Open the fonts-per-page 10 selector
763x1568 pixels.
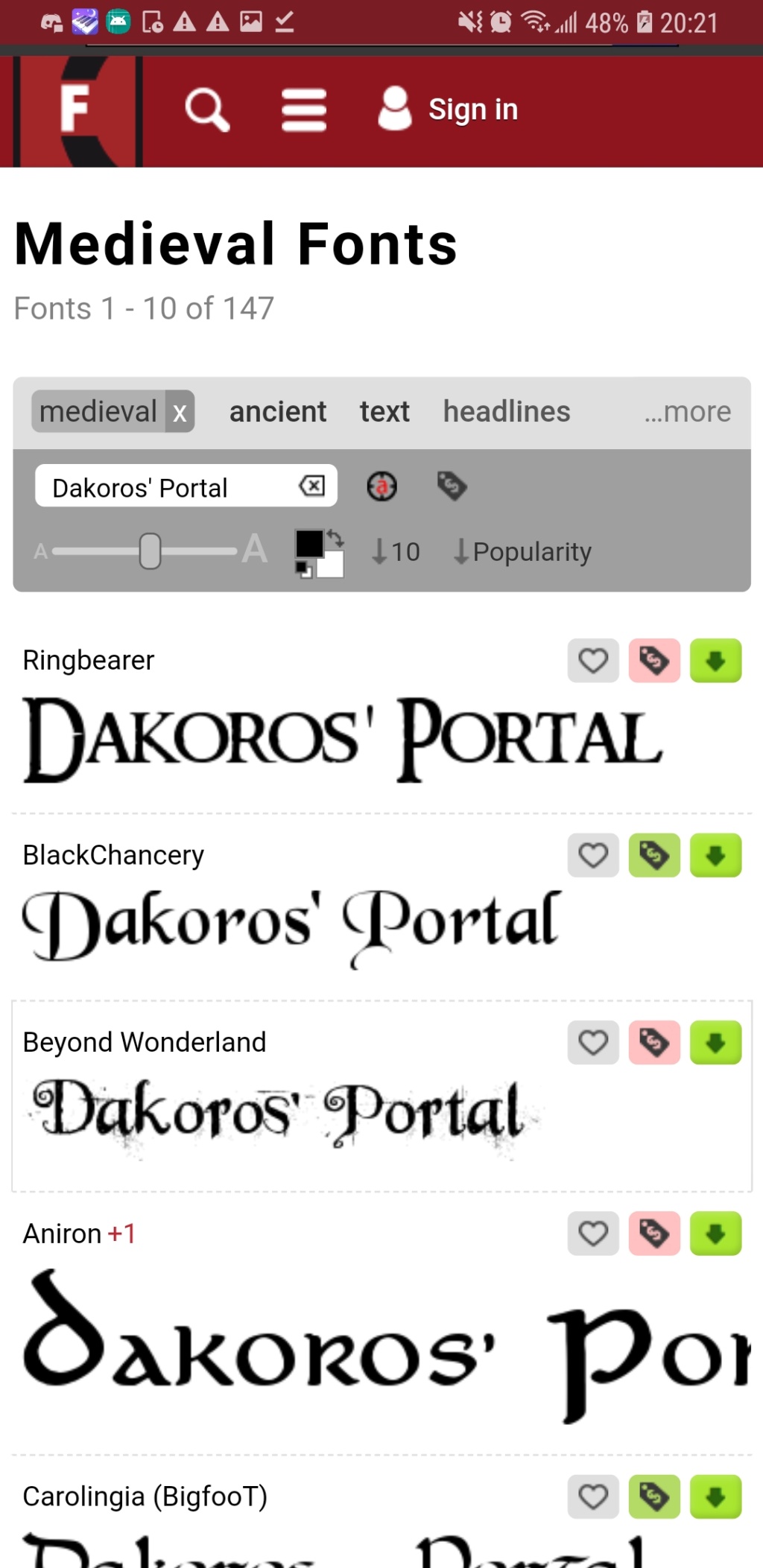click(396, 552)
